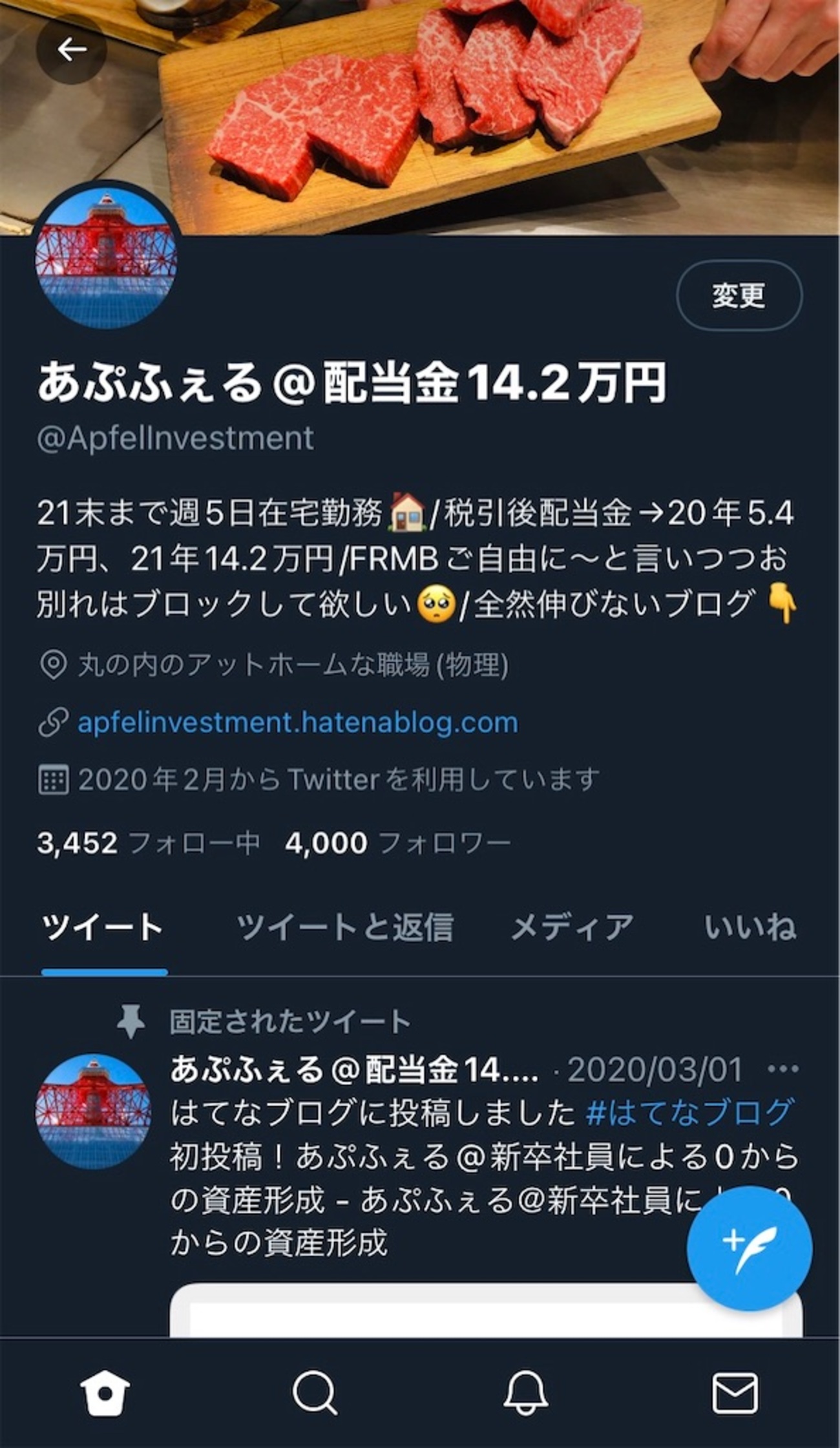
Task: Go back using the arrow icon
Action: (71, 49)
